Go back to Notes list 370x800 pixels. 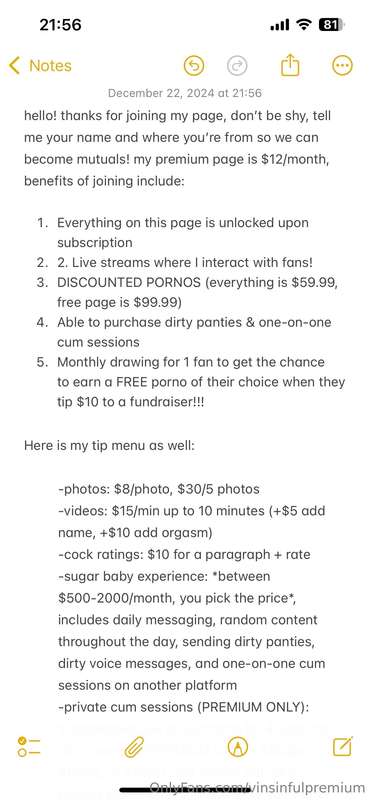[x=40, y=66]
